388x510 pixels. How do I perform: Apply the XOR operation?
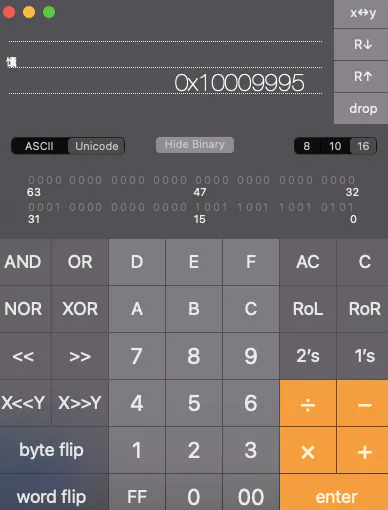point(80,309)
